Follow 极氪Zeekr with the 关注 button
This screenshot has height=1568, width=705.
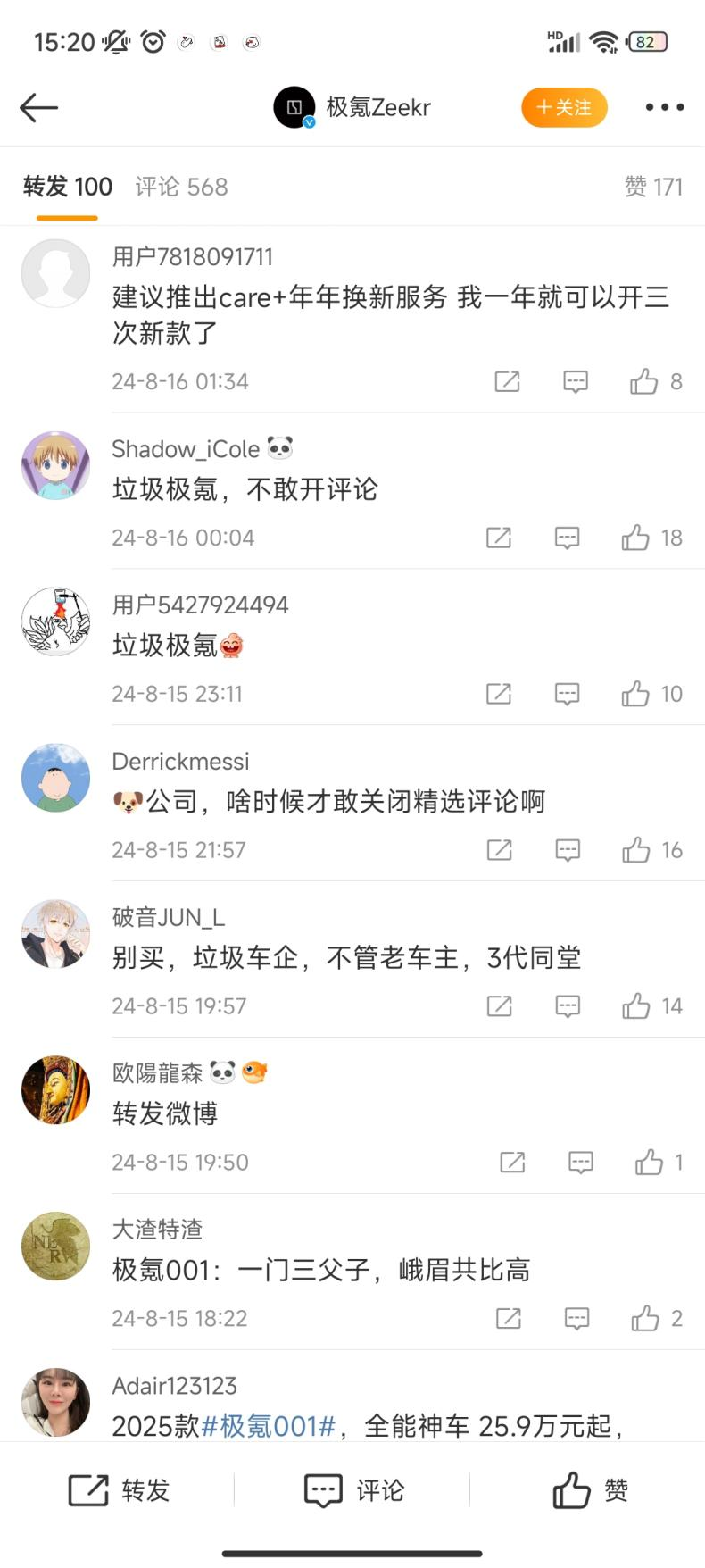coord(564,108)
